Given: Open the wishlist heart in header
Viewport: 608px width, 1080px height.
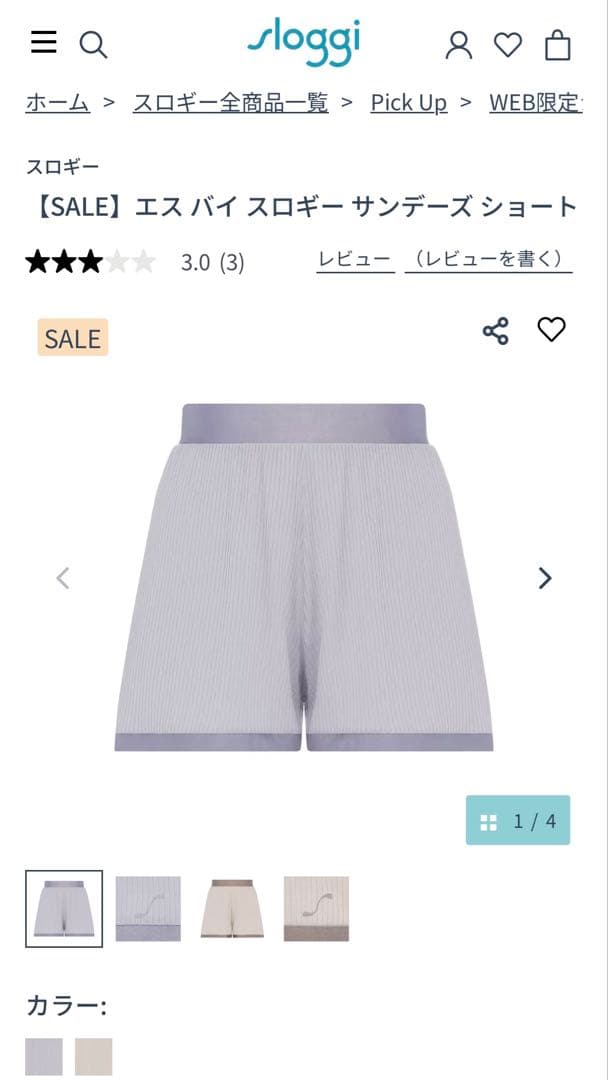Looking at the screenshot, I should click(x=508, y=44).
